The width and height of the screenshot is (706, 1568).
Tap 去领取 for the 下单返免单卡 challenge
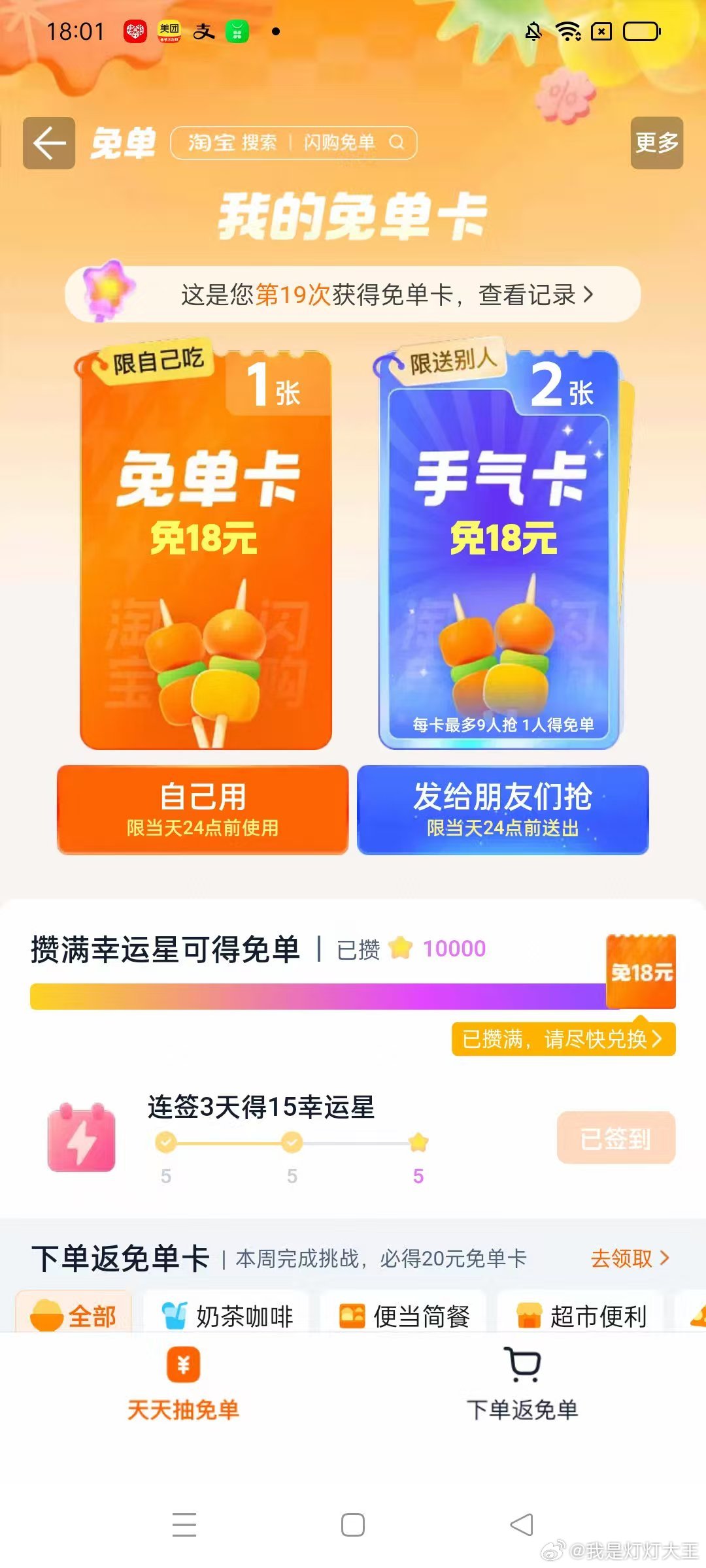pyautogui.click(x=630, y=1258)
